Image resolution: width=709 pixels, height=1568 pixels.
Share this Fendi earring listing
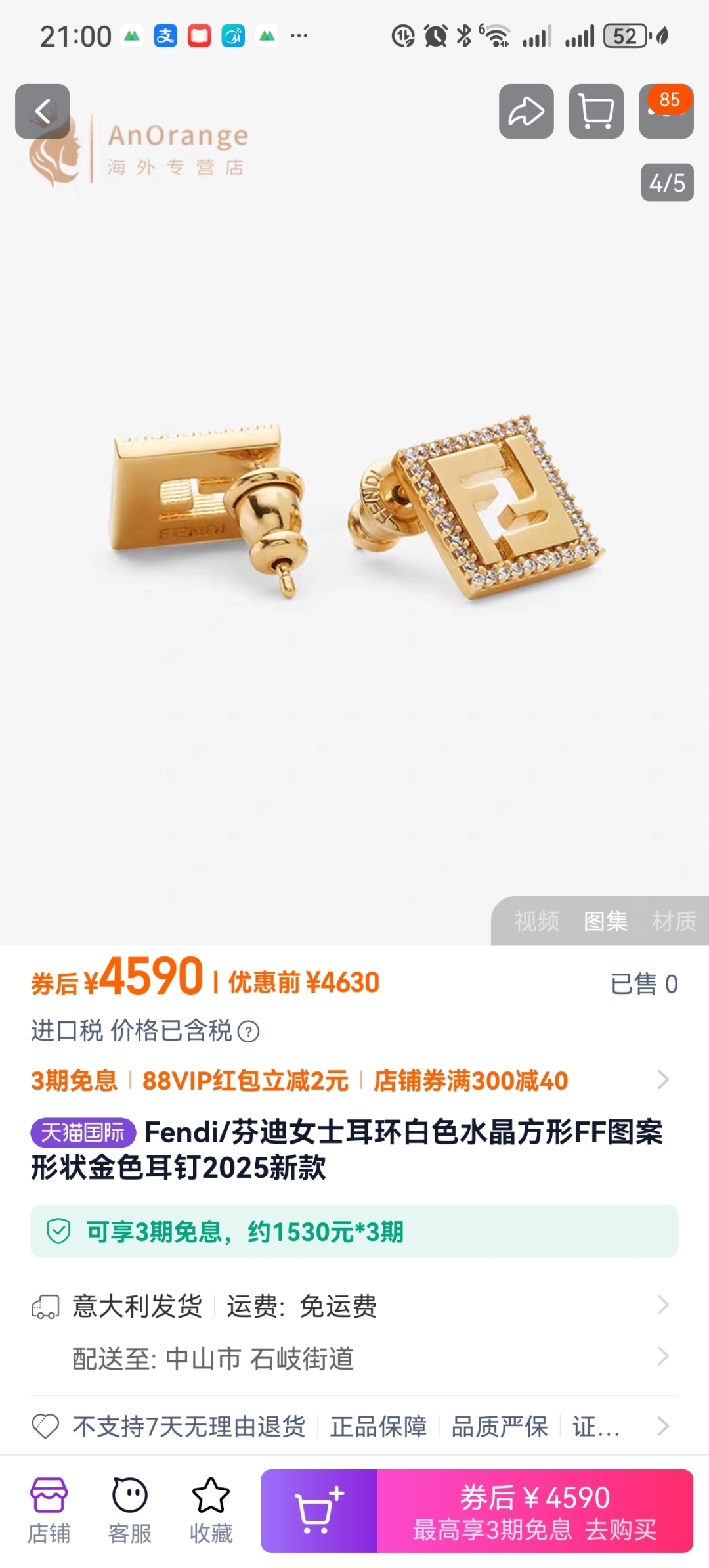click(526, 111)
